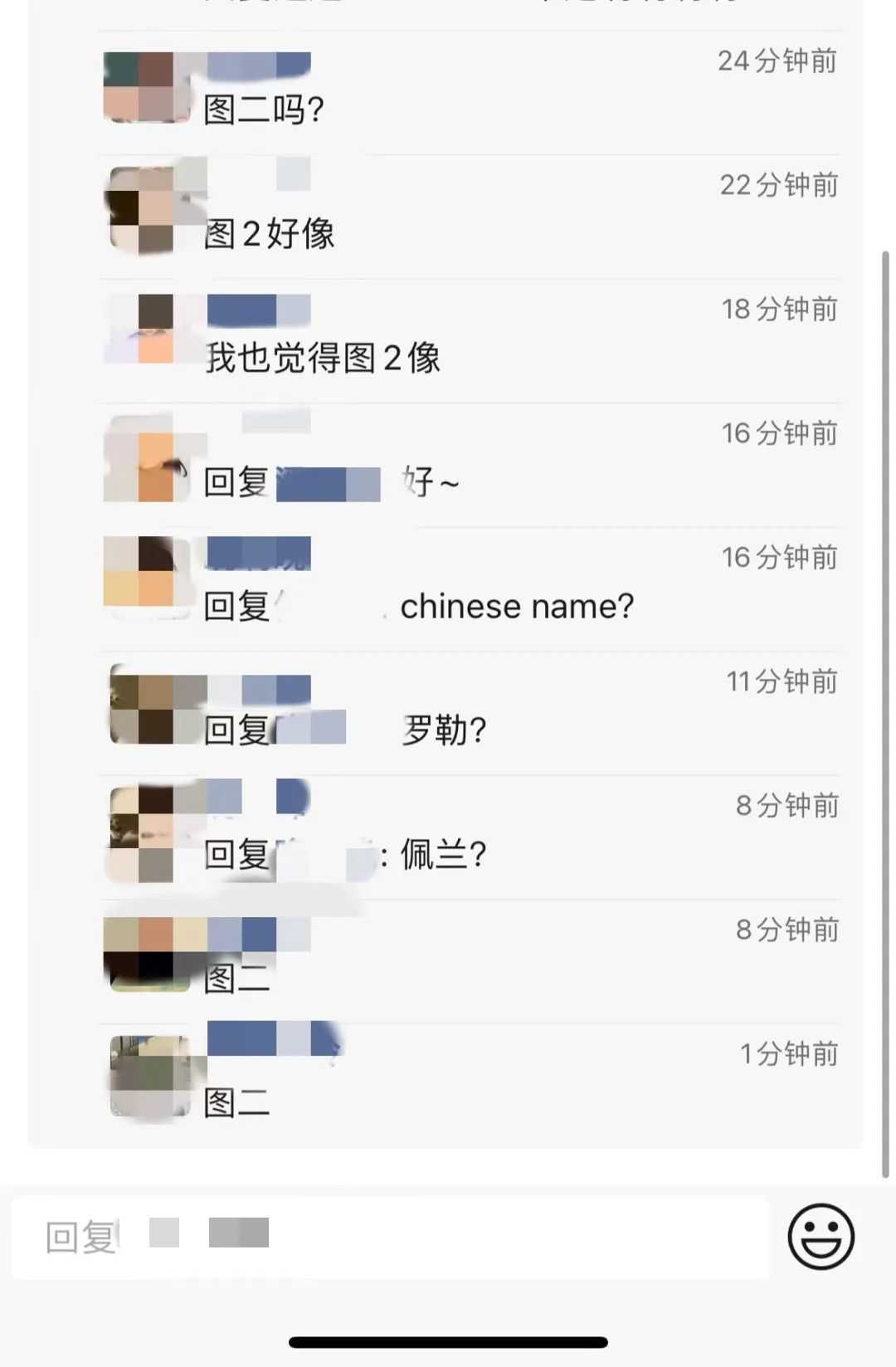Image resolution: width=896 pixels, height=1367 pixels.
Task: Open the "好~" reply comment
Action: tap(430, 482)
